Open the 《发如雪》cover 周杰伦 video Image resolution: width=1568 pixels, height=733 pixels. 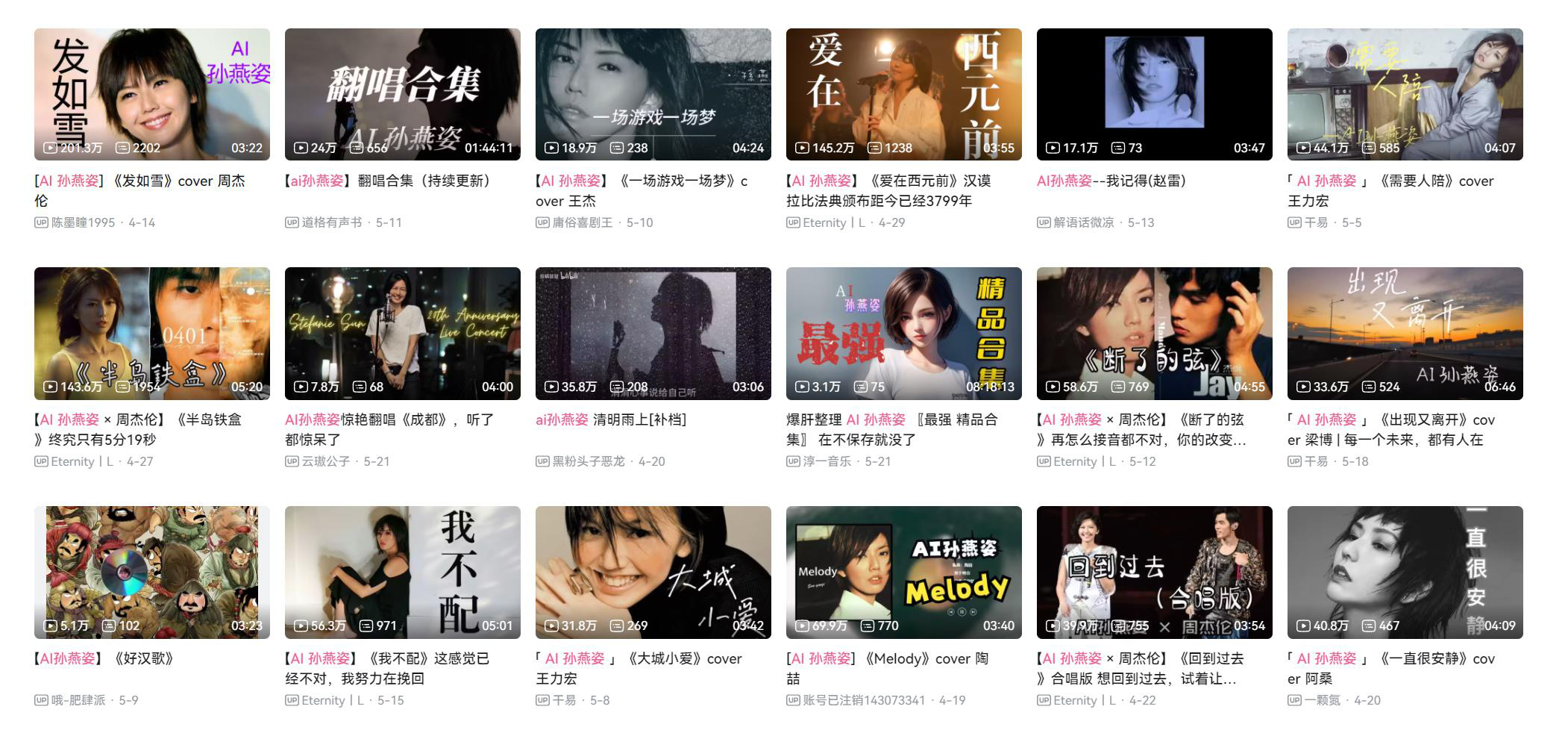coord(151,94)
